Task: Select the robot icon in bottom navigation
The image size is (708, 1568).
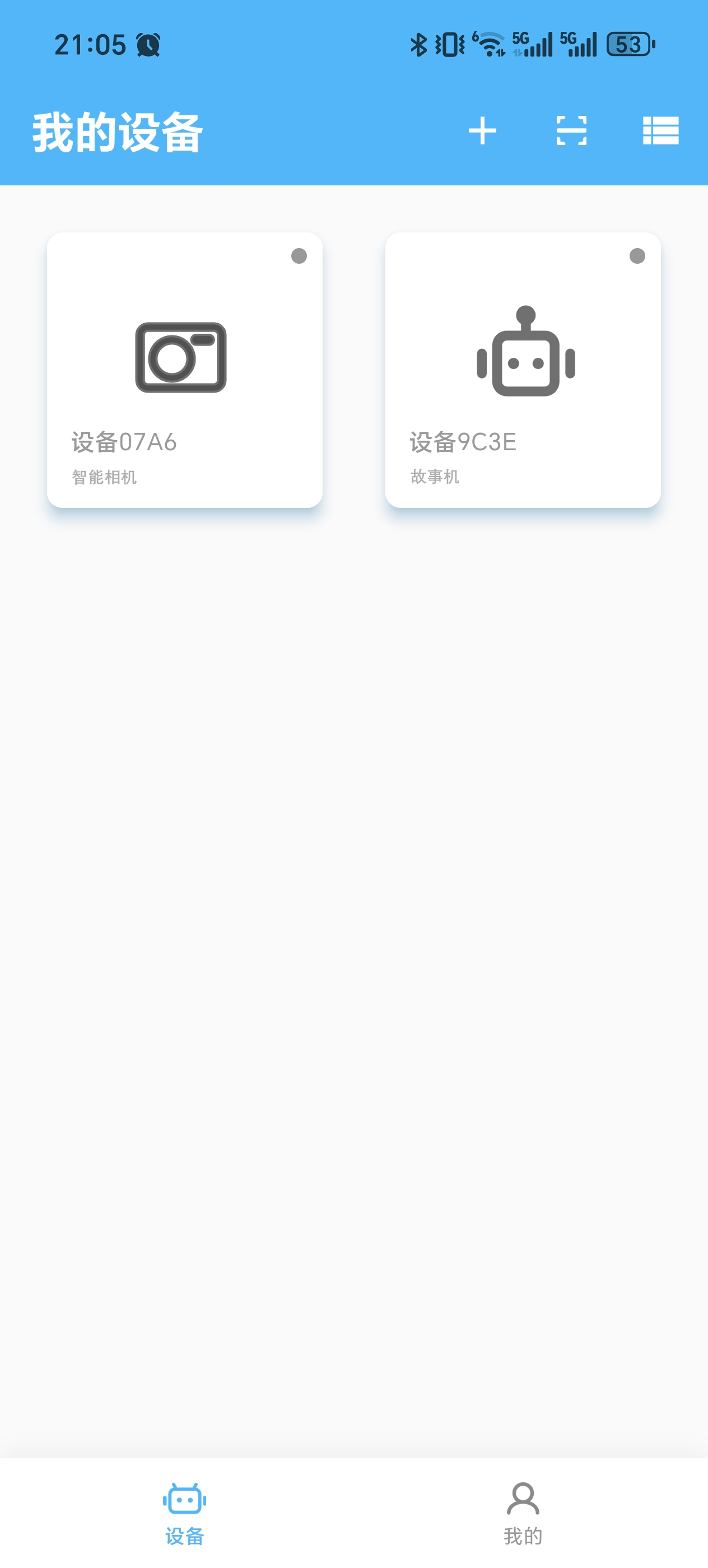Action: [184, 1497]
